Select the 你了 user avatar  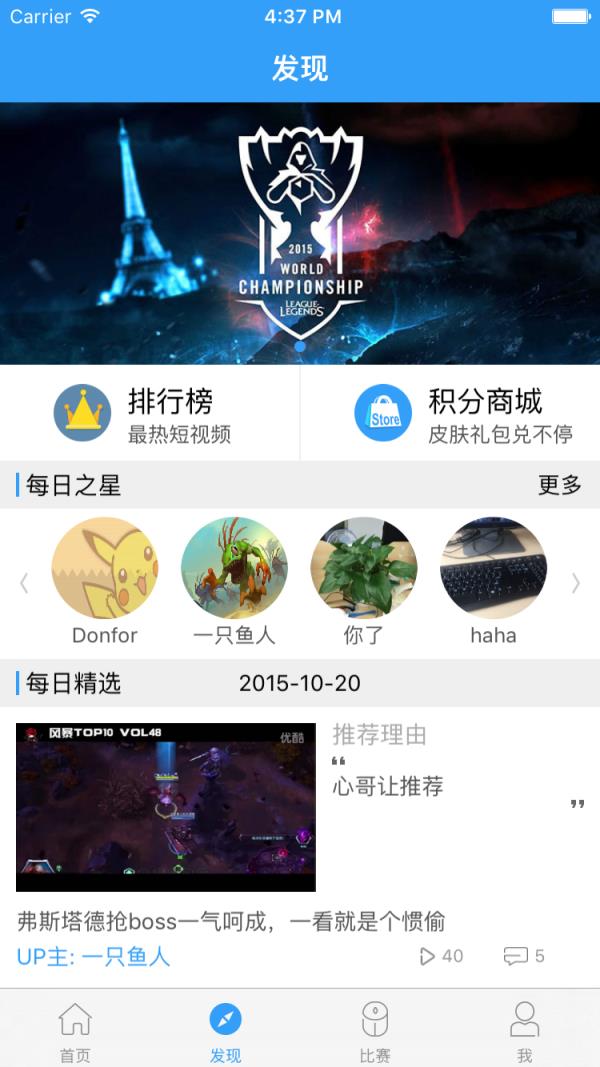point(363,570)
